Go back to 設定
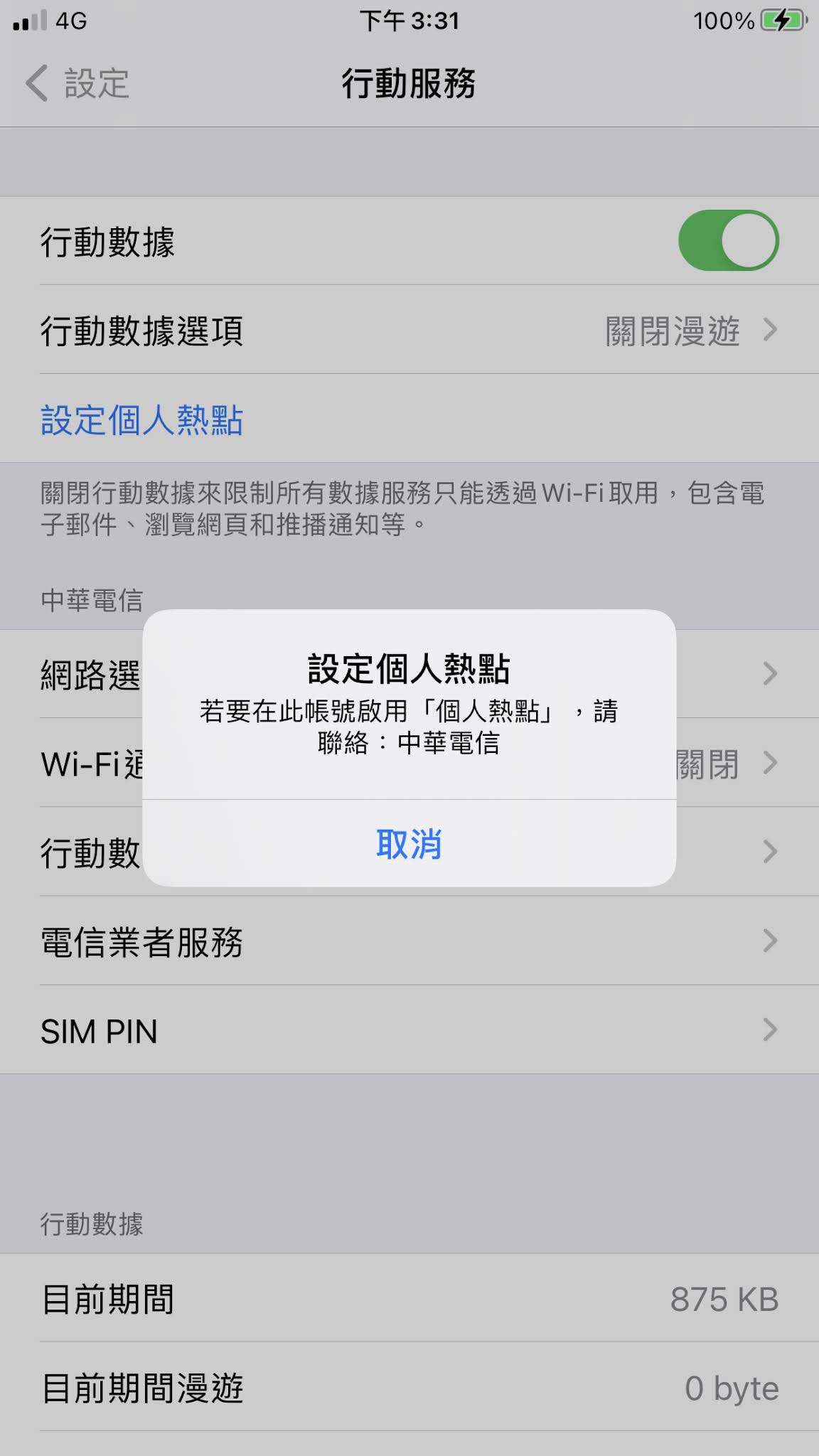The height and width of the screenshot is (1456, 819). click(78, 83)
